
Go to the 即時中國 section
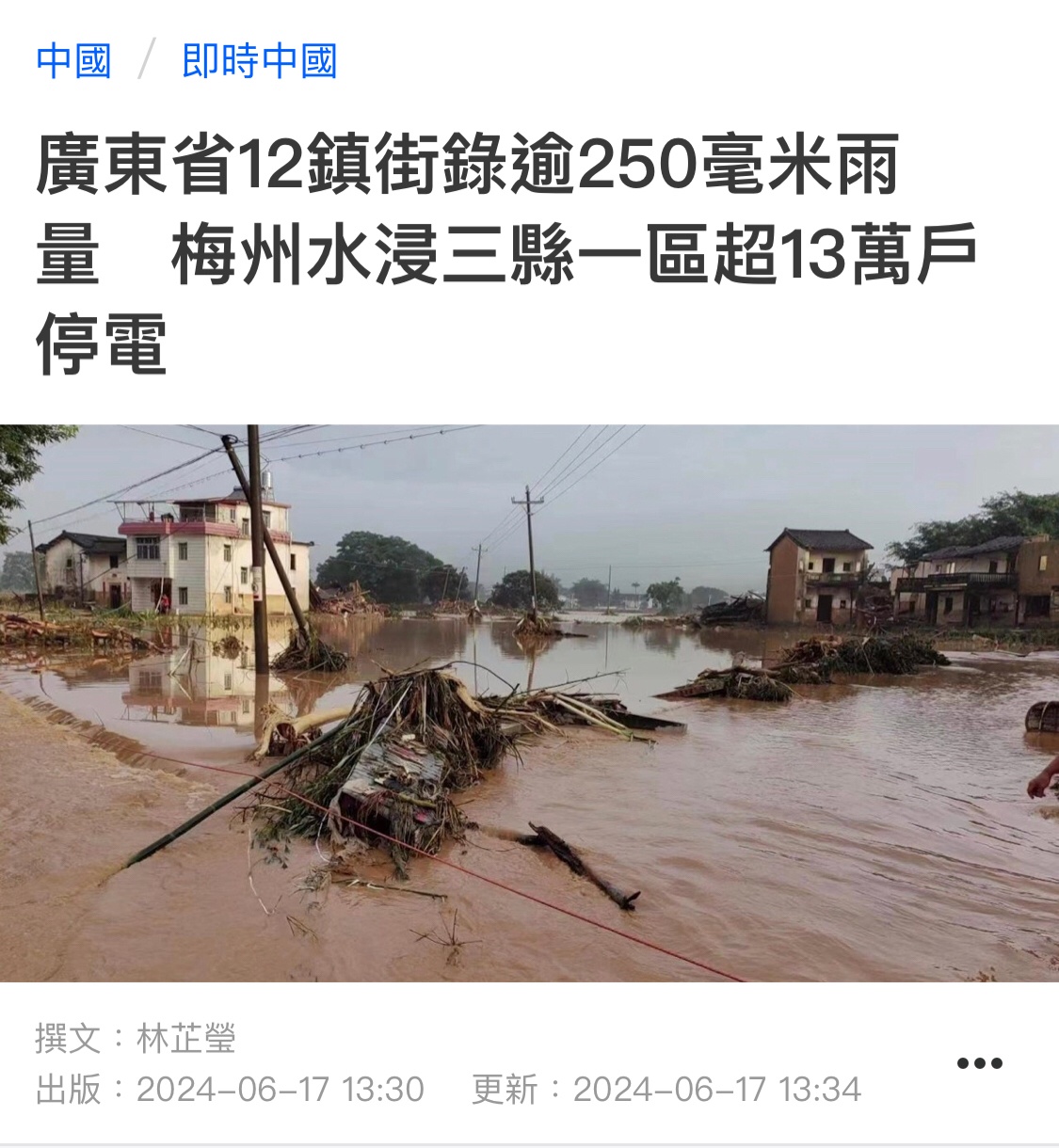click(259, 61)
